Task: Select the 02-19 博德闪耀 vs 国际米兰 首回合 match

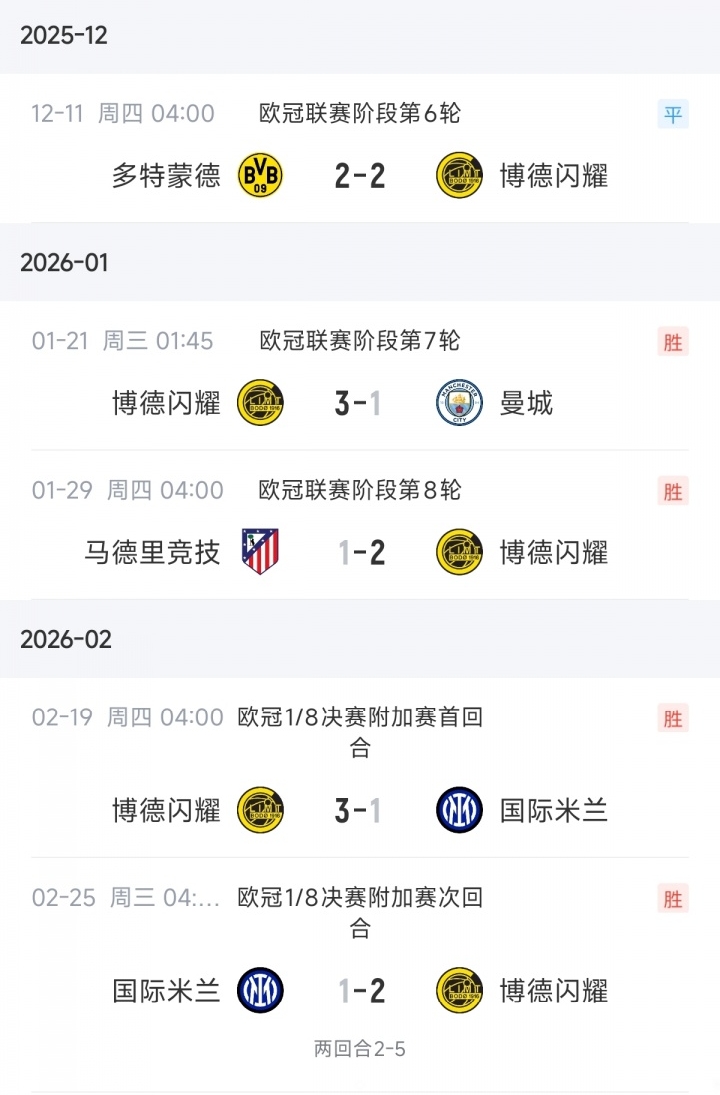Action: pos(360,809)
